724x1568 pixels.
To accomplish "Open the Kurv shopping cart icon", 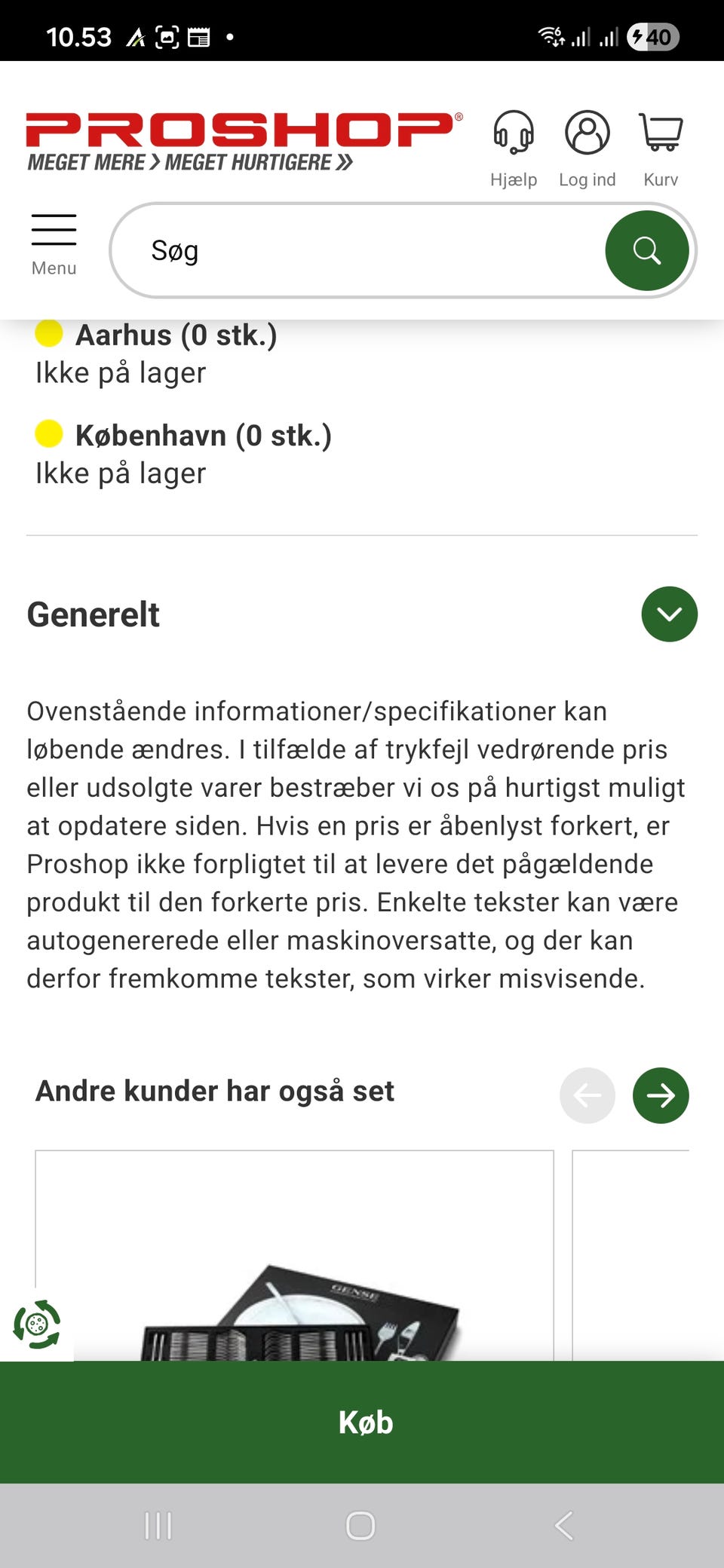I will [660, 134].
